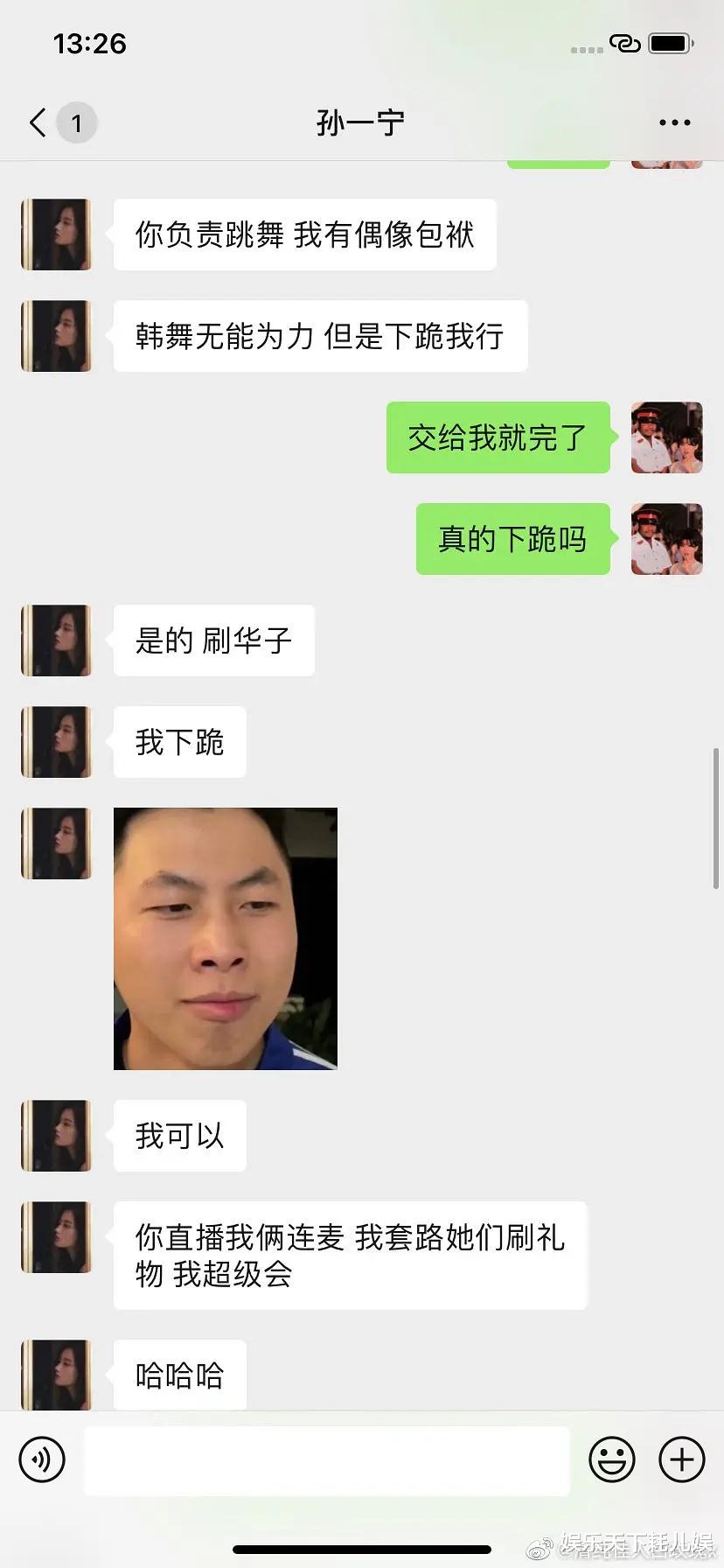Select the chat title 孙一宁
Screen dimensions: 724x1568
click(359, 122)
